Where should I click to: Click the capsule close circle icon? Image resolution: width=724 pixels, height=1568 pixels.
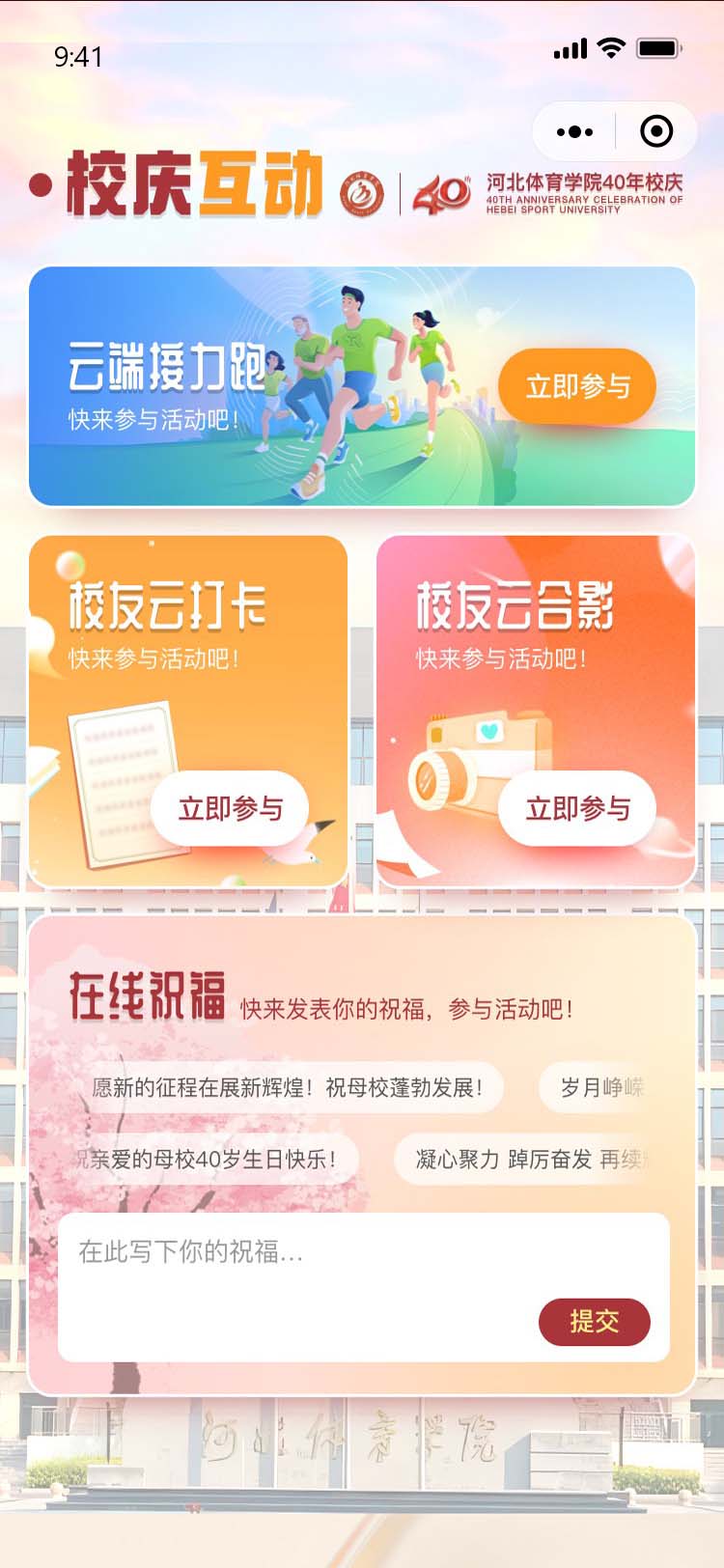tap(655, 131)
